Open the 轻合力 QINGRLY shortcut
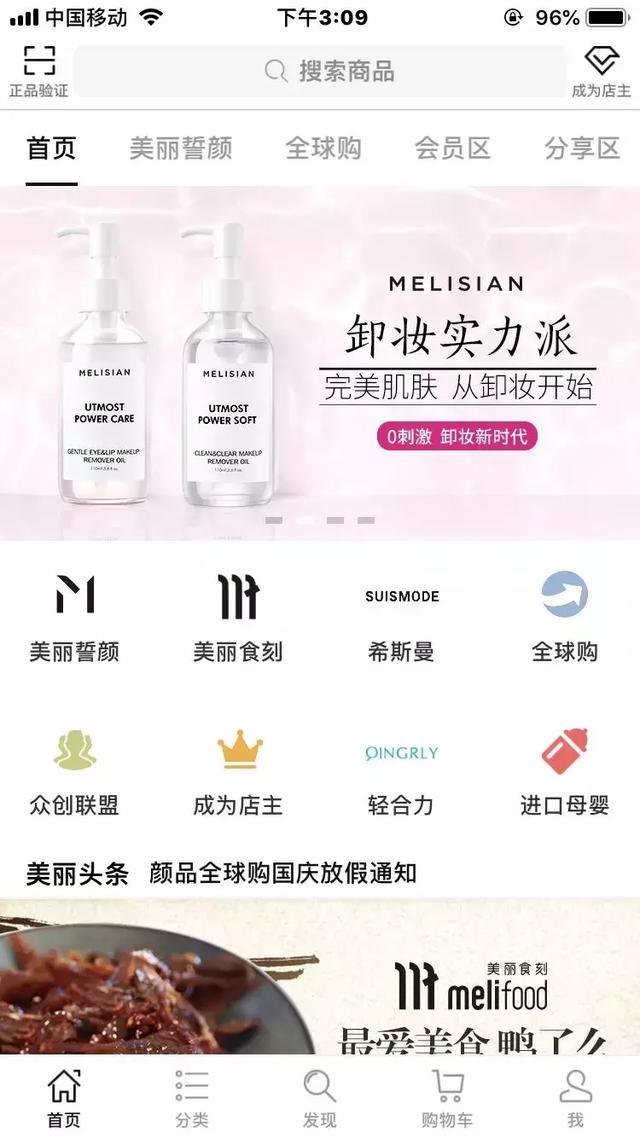This screenshot has height=1138, width=640. (401, 770)
